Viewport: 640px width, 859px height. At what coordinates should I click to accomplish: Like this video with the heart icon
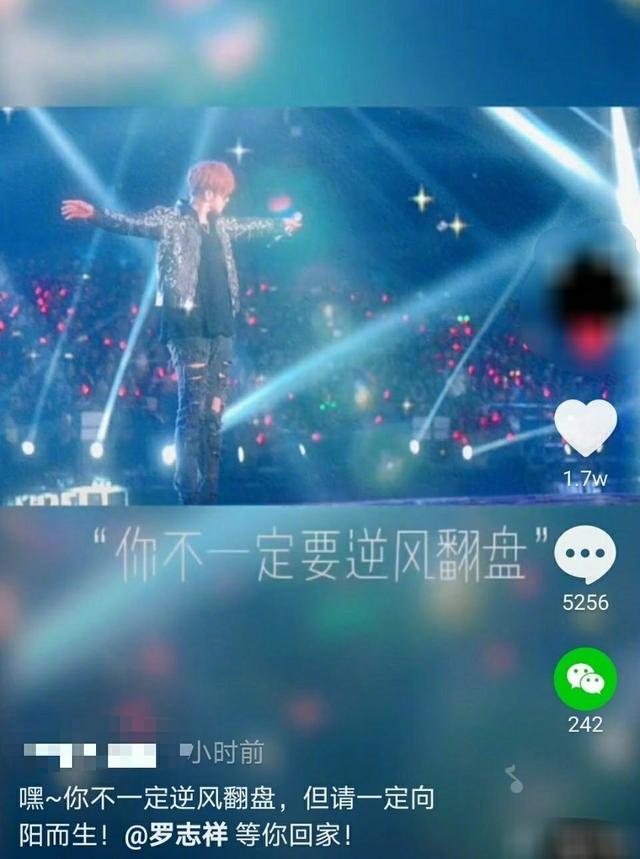tap(585, 427)
